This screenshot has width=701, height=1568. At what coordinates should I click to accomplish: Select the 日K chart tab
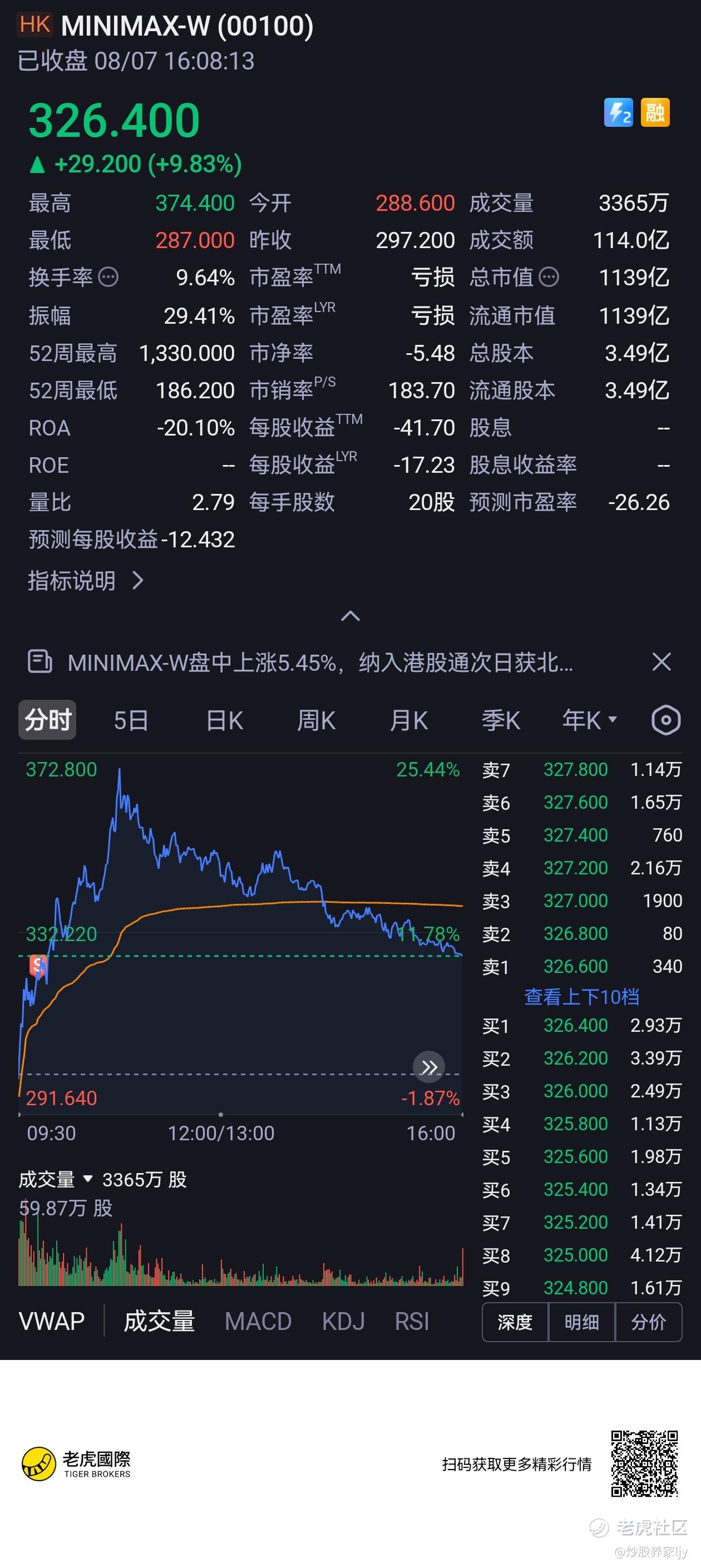tap(224, 720)
